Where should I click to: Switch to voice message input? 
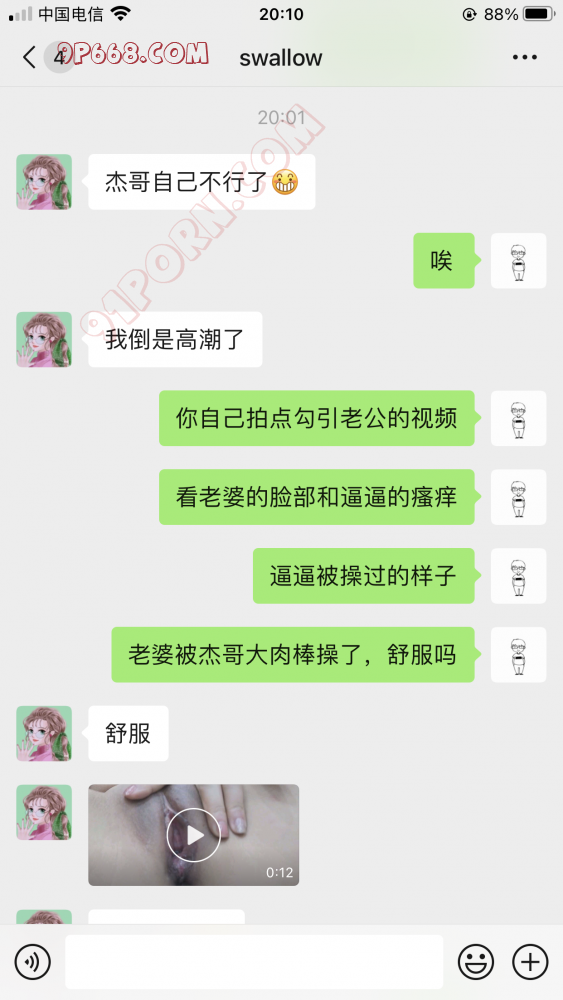pyautogui.click(x=33, y=961)
